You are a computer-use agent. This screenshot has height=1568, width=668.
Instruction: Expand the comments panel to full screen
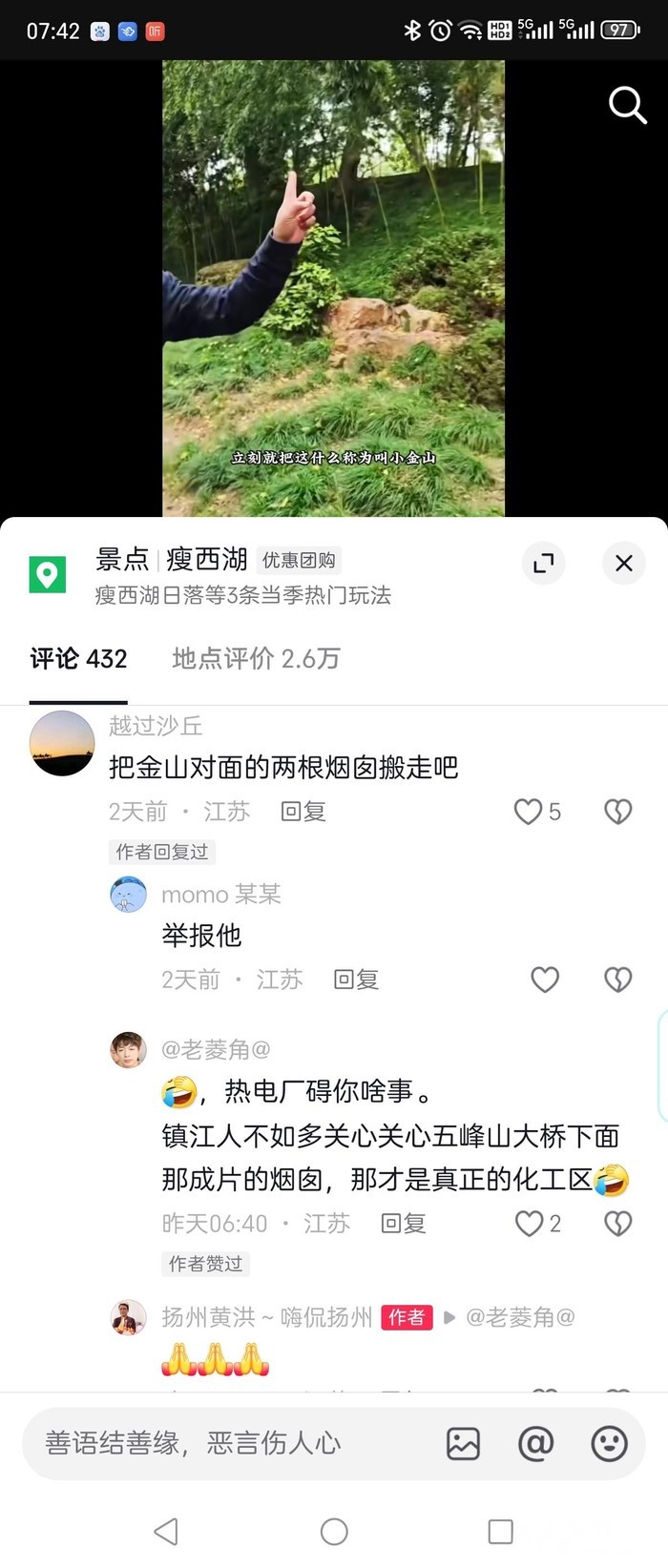[544, 564]
